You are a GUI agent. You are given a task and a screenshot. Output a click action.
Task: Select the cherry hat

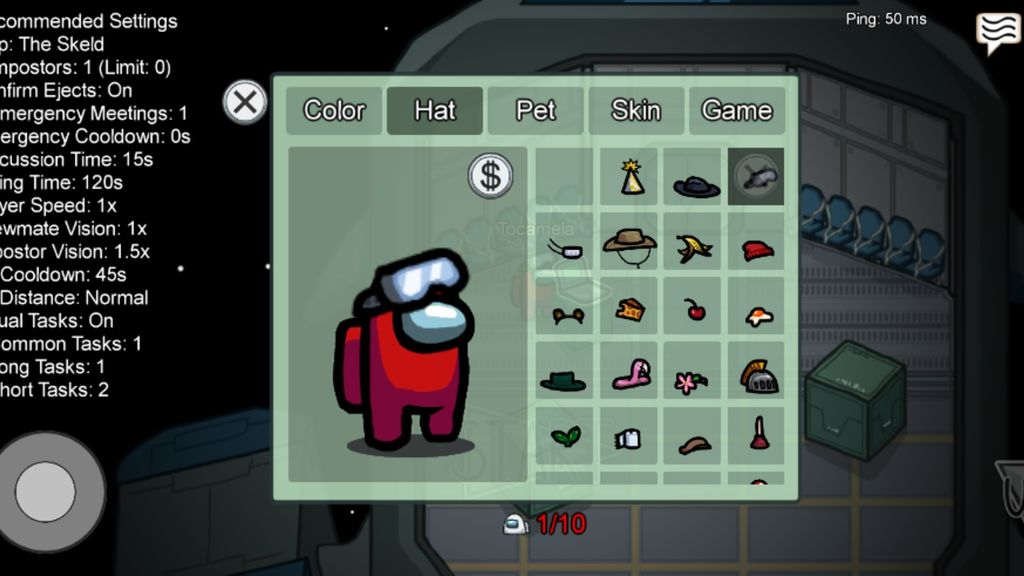tap(695, 308)
